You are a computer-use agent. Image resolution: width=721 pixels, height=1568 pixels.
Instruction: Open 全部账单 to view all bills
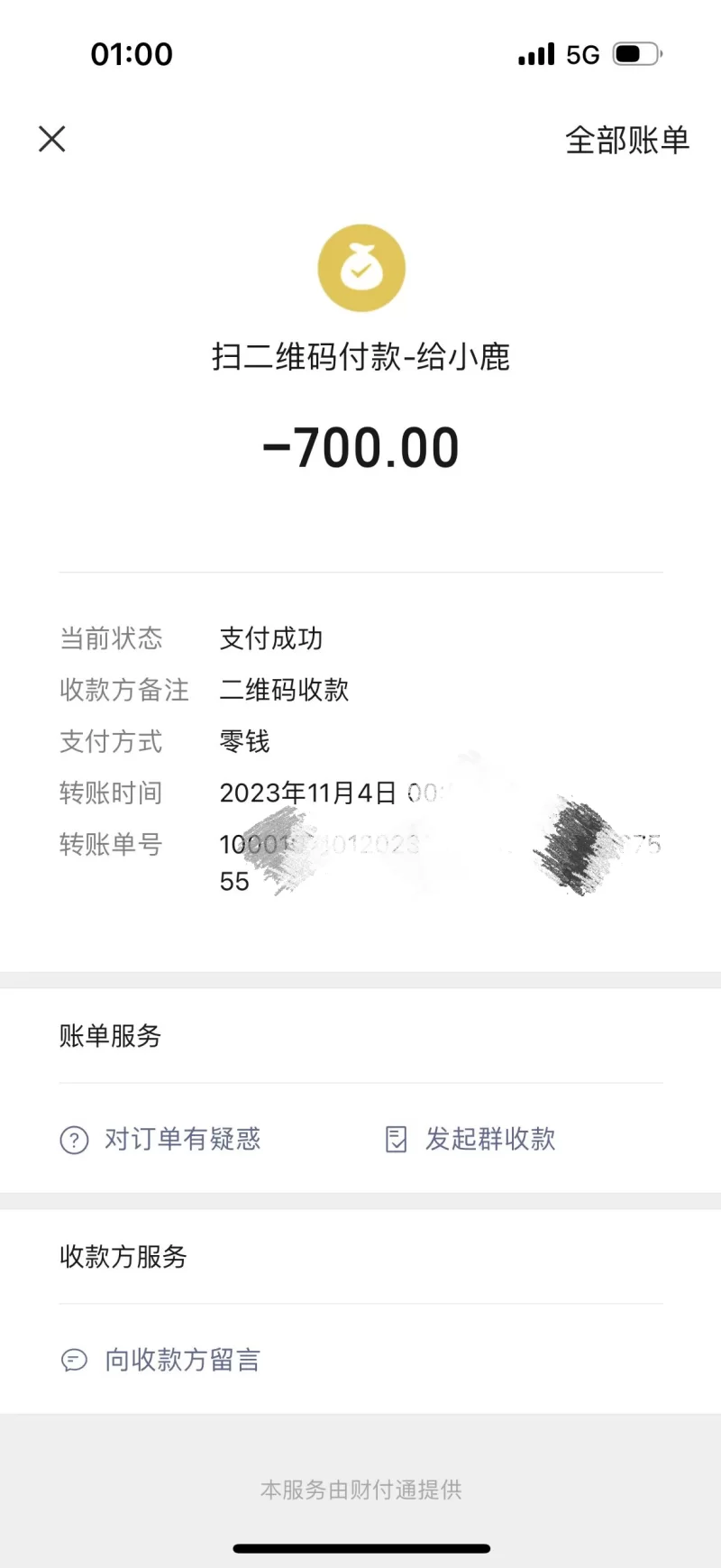coord(626,140)
